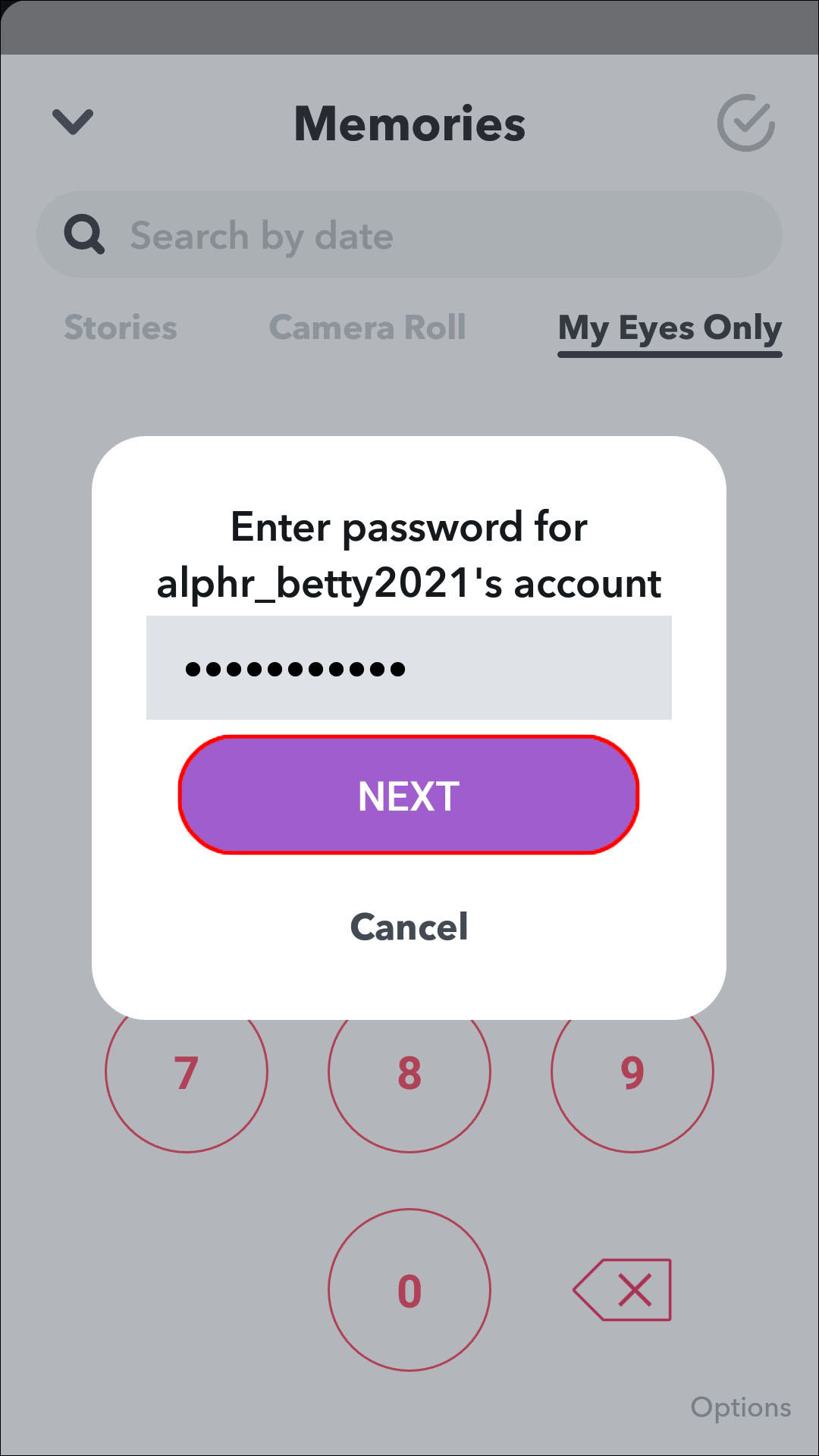Image resolution: width=819 pixels, height=1456 pixels.
Task: Delete last passcode digit with backspace
Action: point(623,1290)
